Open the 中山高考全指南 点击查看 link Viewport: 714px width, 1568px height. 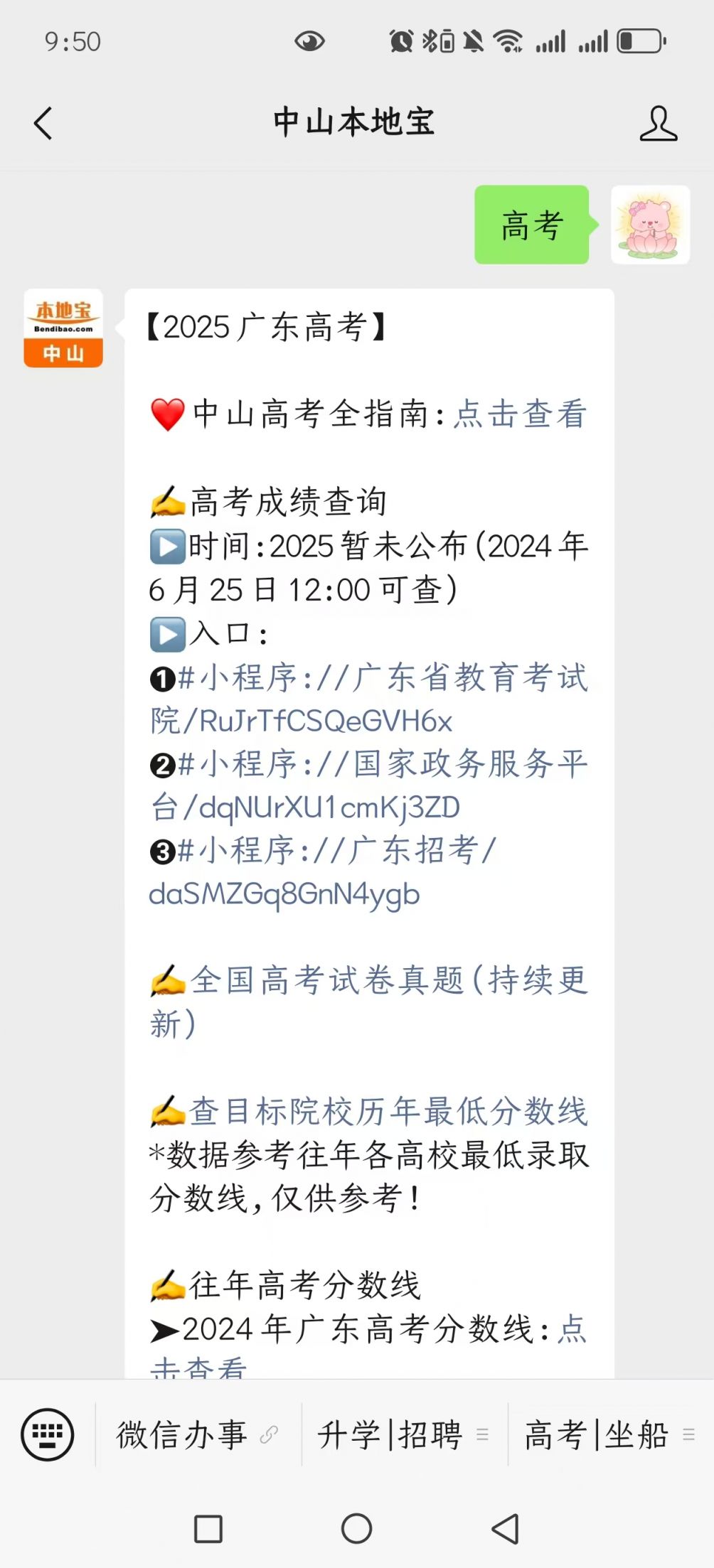[x=520, y=414]
